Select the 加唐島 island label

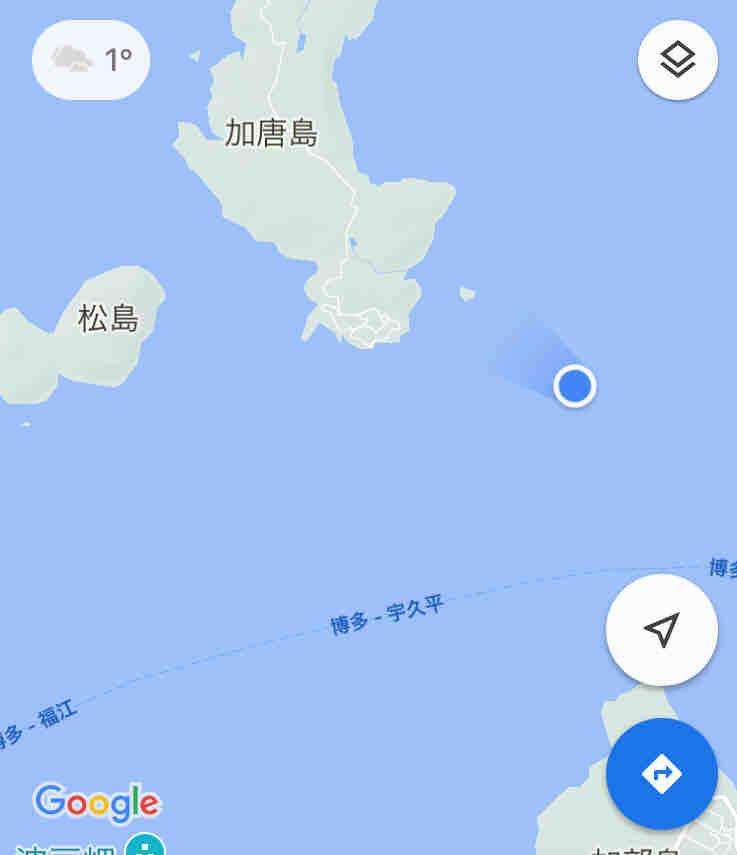click(x=271, y=134)
